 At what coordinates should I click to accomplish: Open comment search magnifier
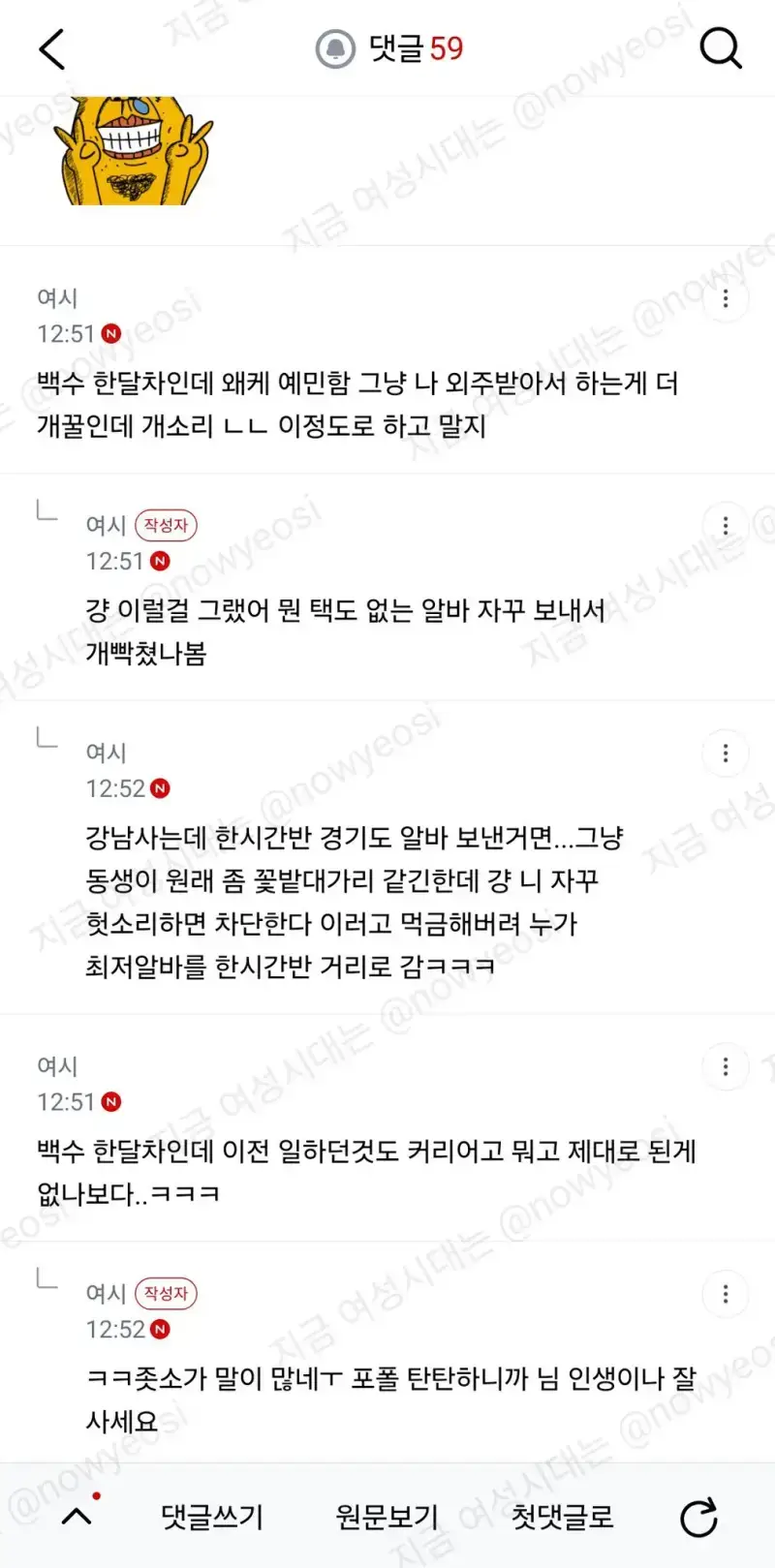[721, 47]
